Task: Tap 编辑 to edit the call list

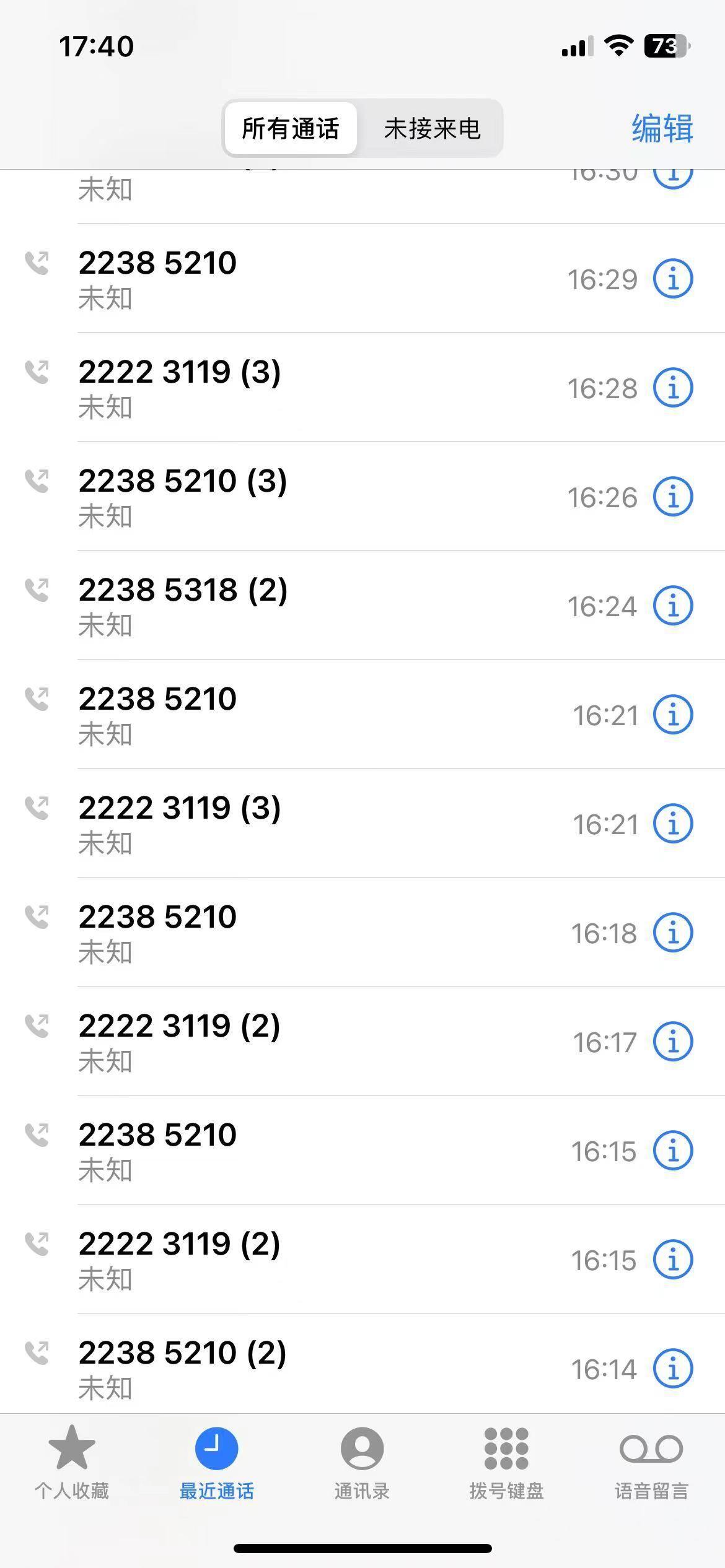Action: (662, 128)
